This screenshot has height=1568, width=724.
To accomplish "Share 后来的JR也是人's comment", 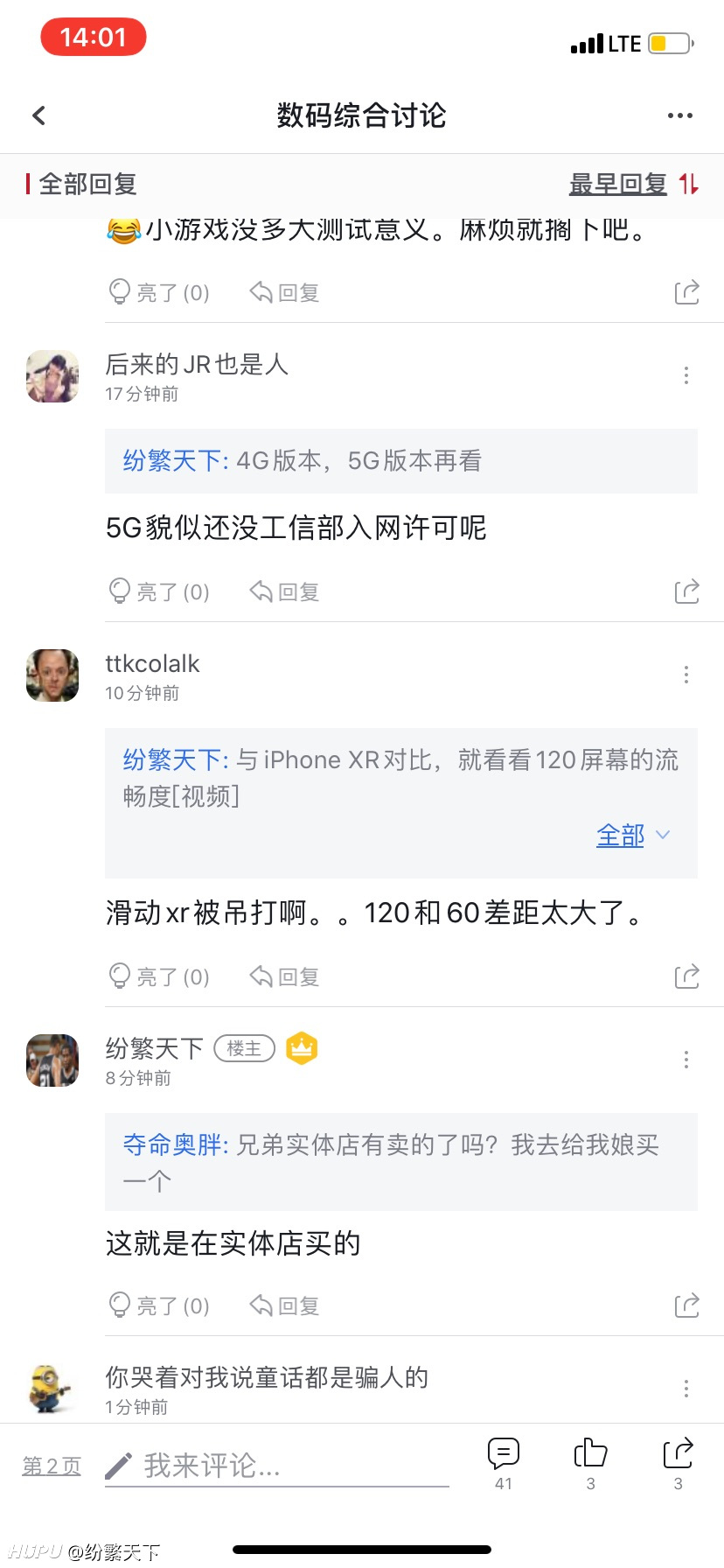I will pos(686,592).
